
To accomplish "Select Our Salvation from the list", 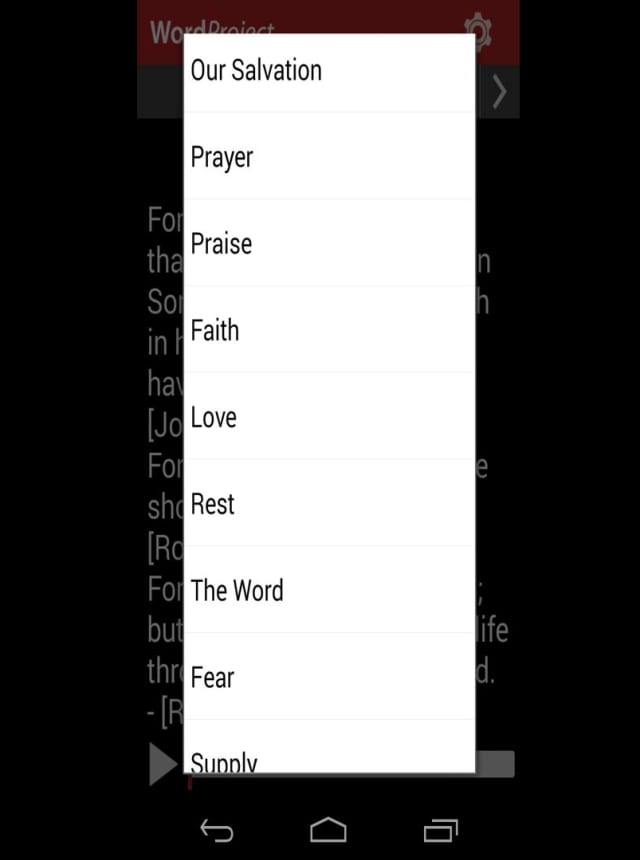I will coord(328,71).
